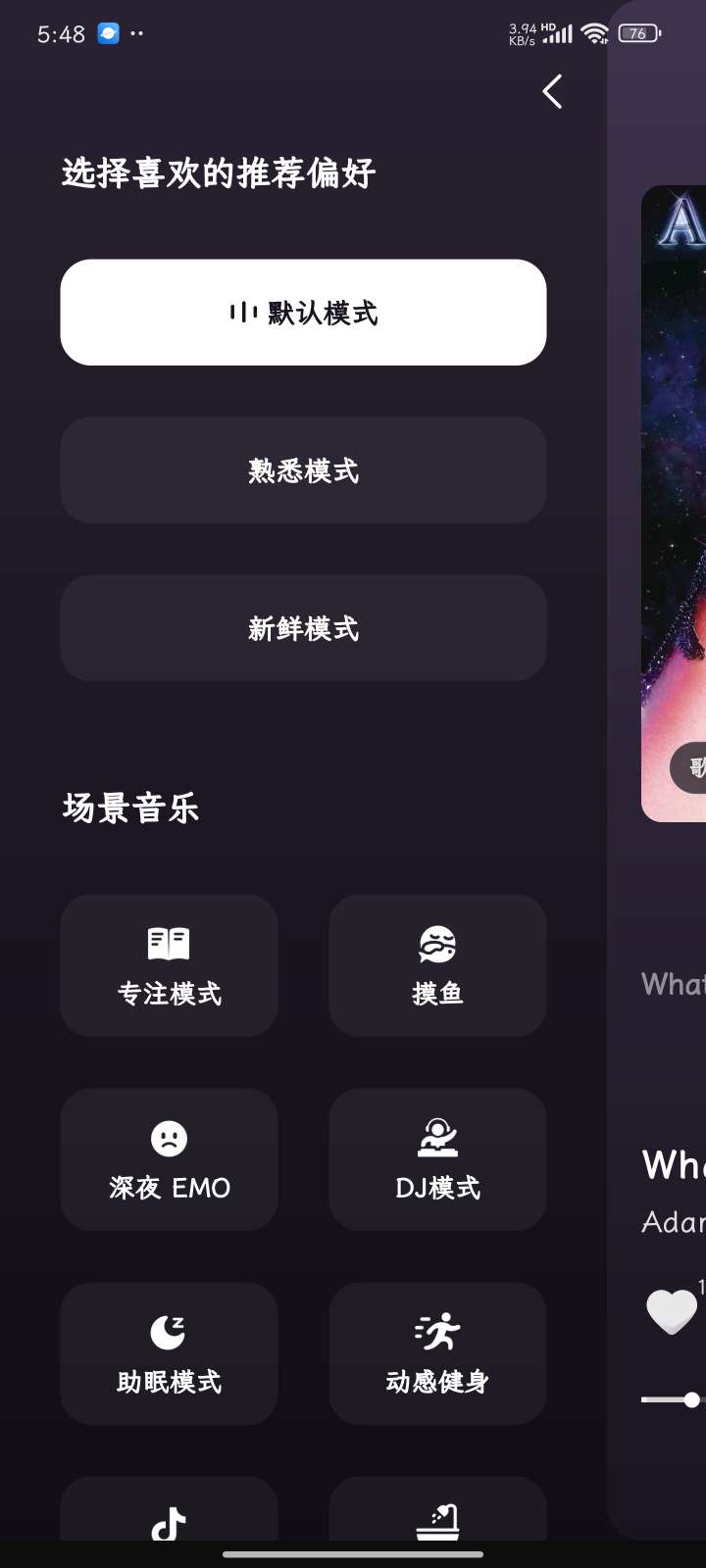Viewport: 706px width, 1568px height.
Task: Select 默认模式 recommendation mode
Action: [x=303, y=313]
